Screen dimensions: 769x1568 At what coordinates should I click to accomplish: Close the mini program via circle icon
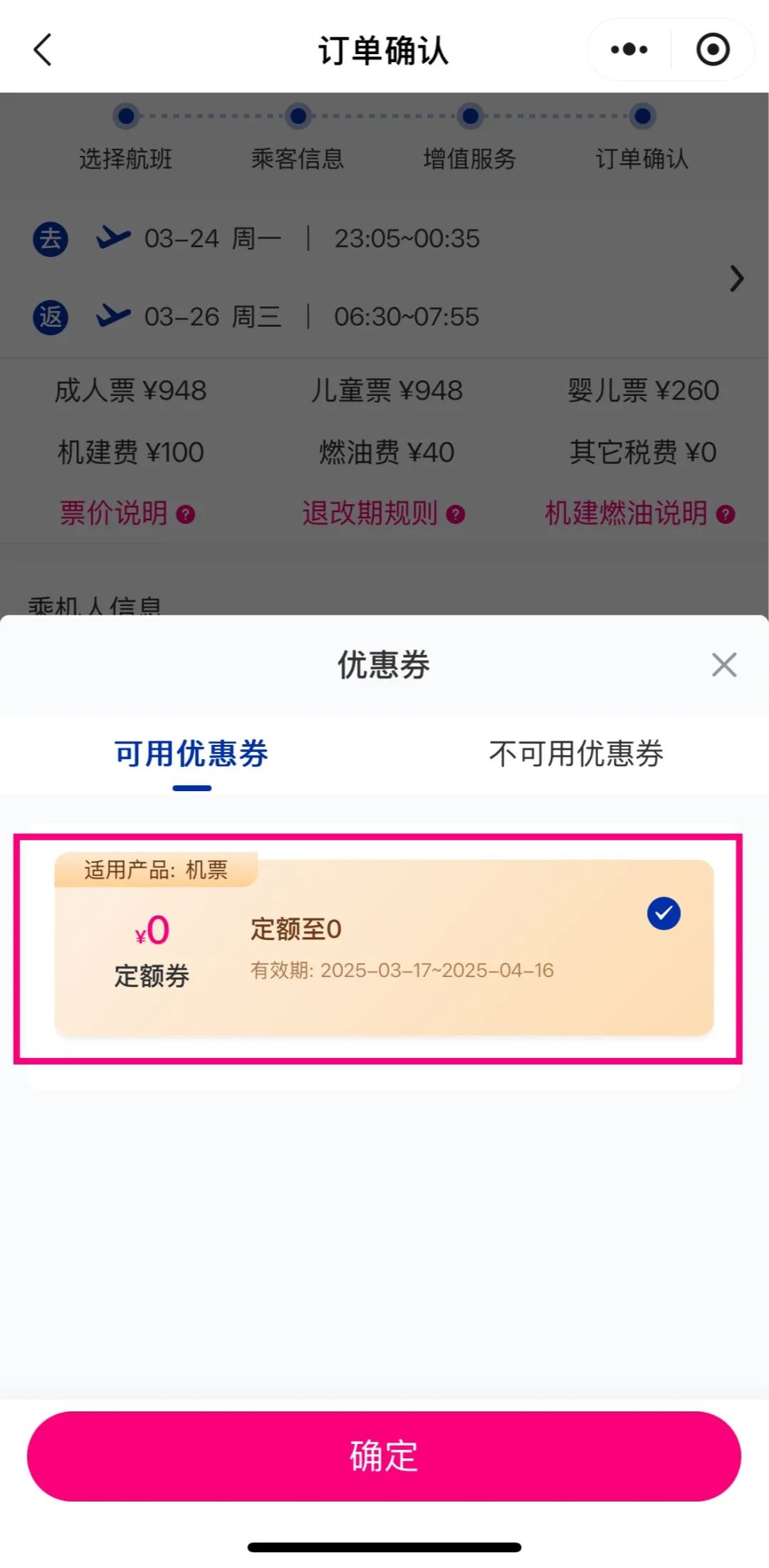coord(713,50)
